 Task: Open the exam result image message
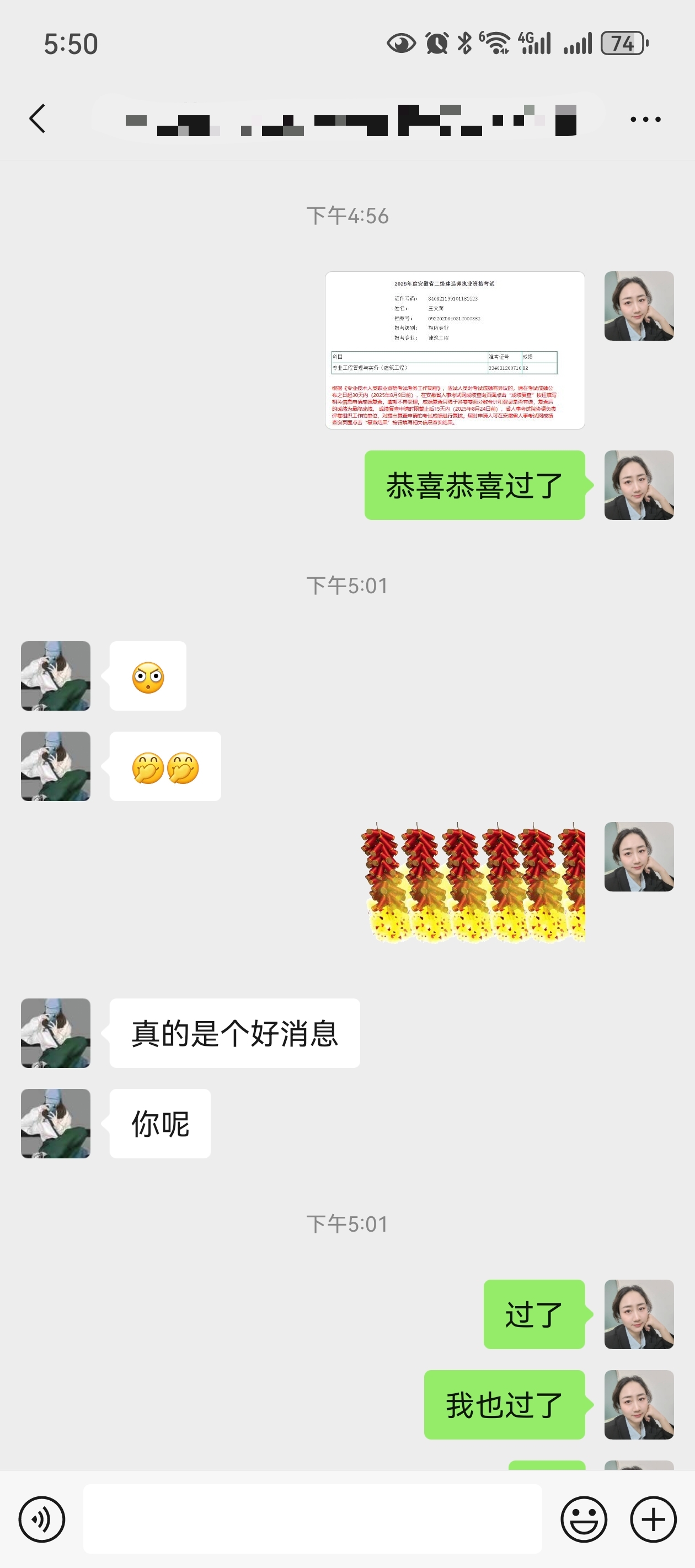pos(455,350)
